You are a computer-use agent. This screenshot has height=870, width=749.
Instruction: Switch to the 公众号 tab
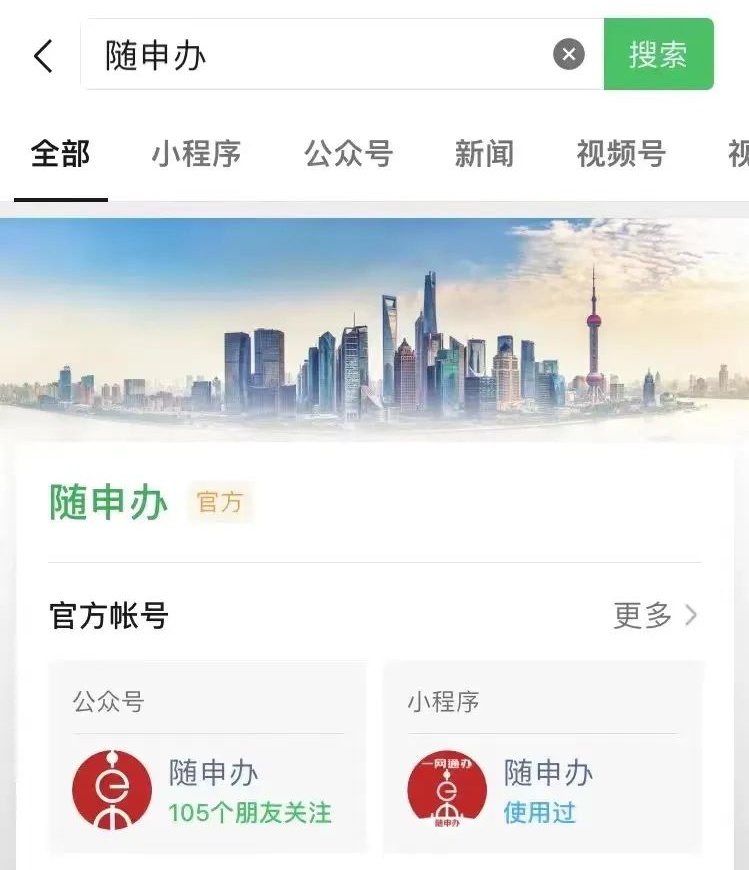[x=348, y=154]
